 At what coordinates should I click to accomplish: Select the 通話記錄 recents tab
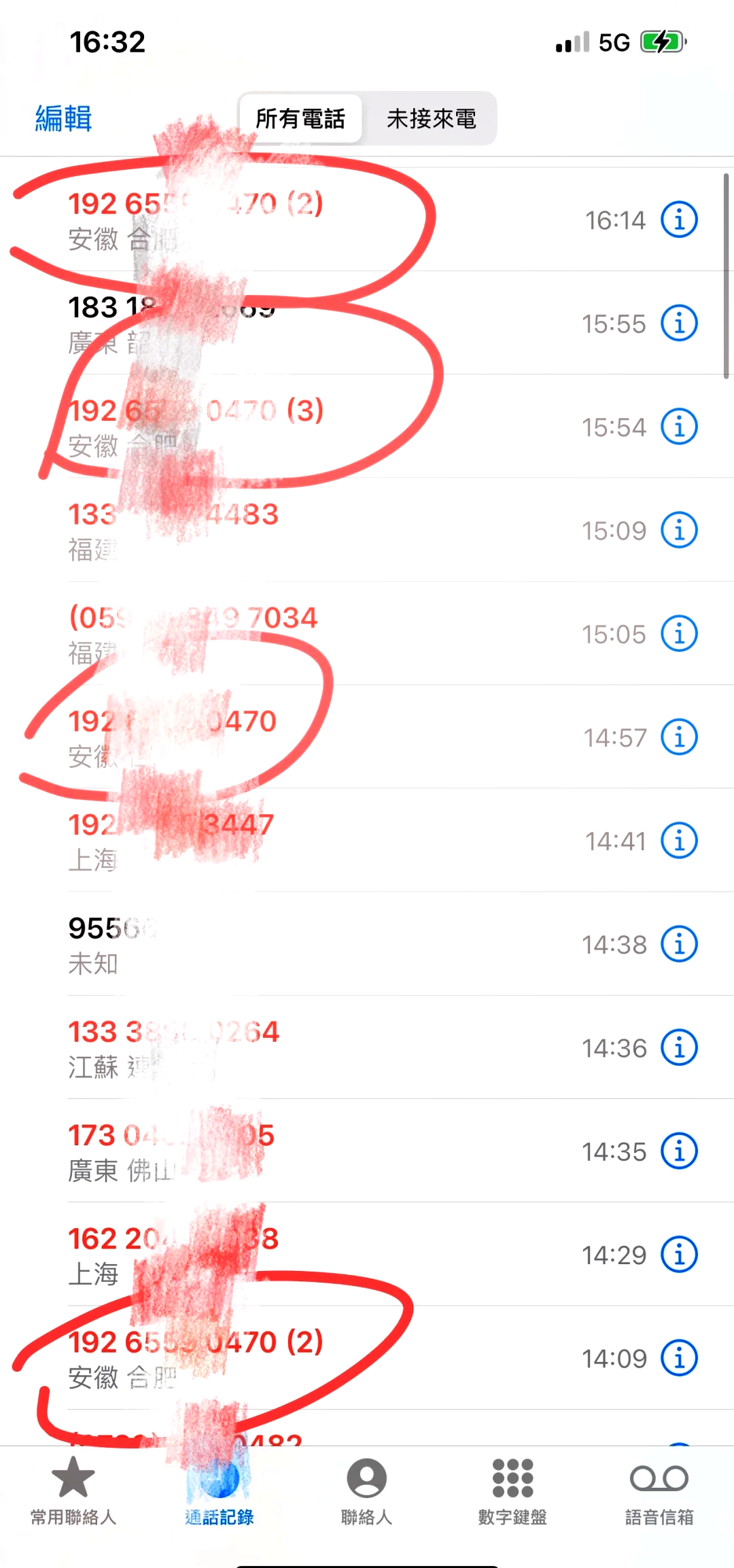[220, 1491]
